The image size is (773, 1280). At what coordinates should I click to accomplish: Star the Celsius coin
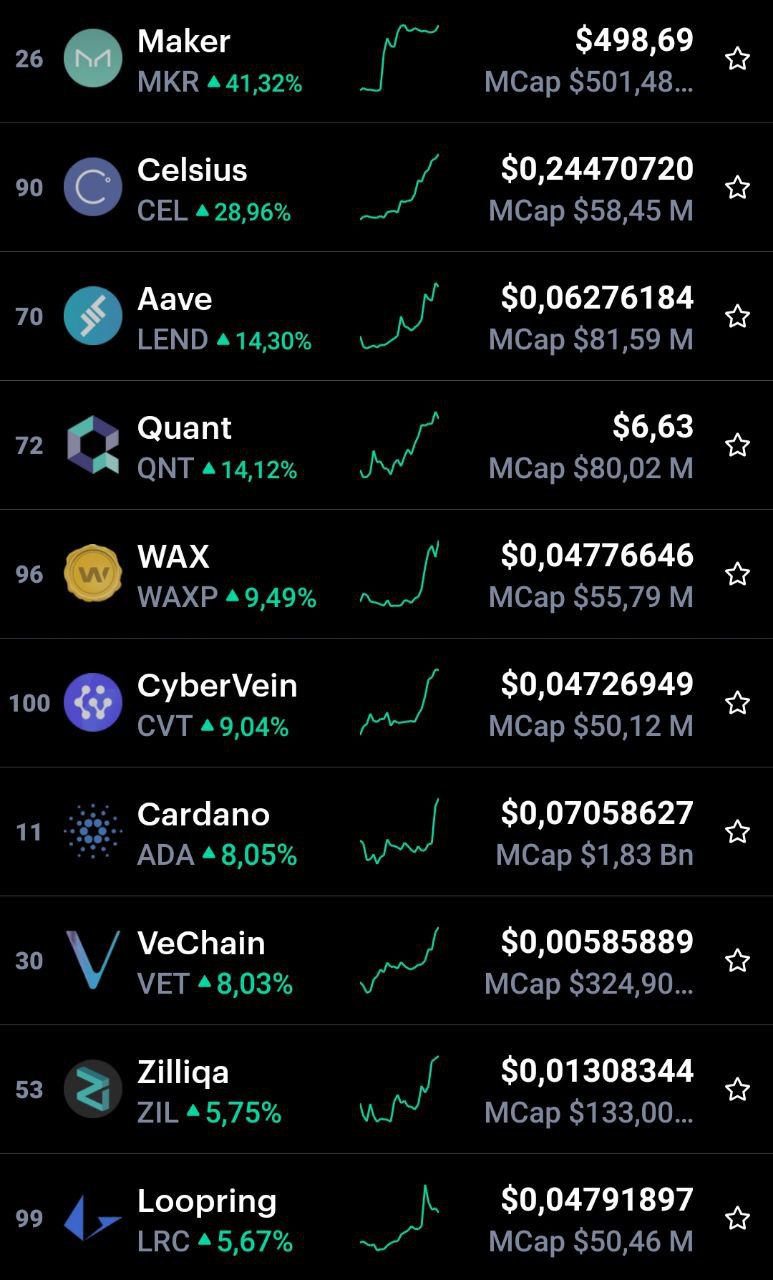point(737,188)
